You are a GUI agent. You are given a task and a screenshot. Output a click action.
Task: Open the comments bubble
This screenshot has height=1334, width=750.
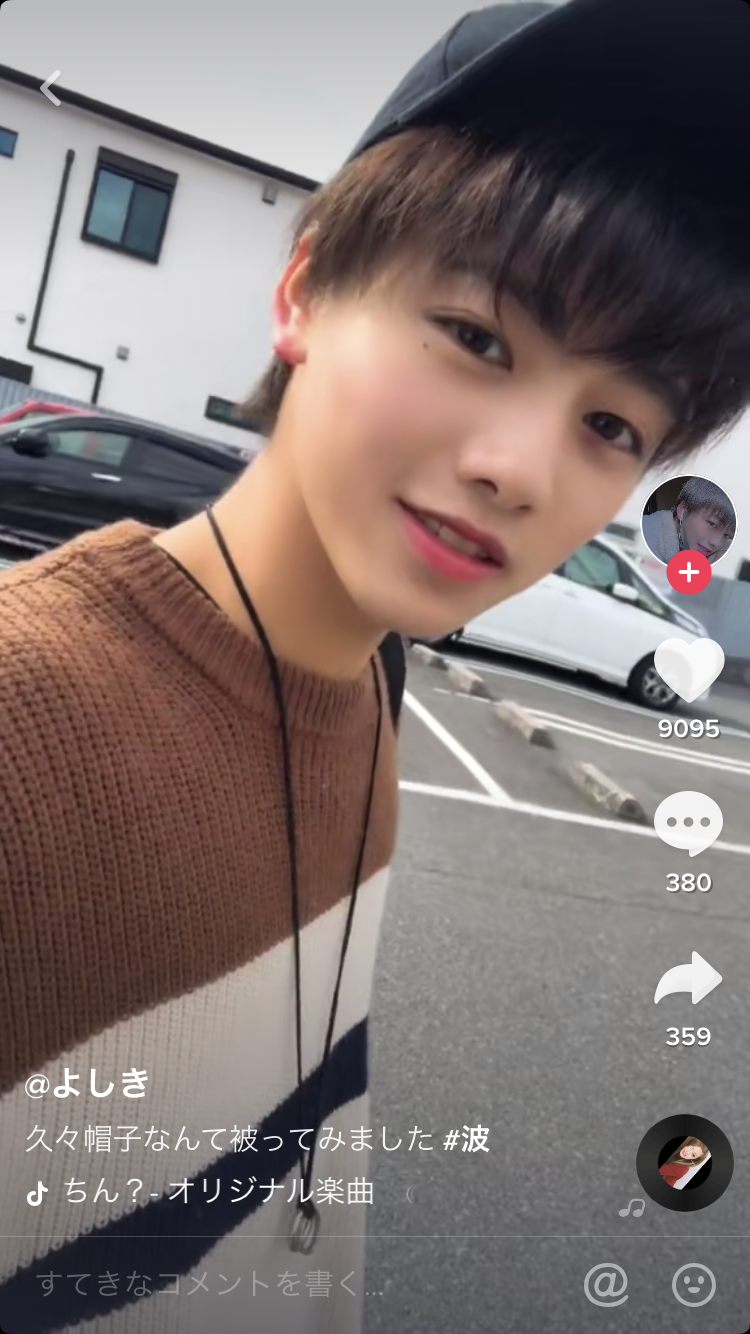point(689,823)
